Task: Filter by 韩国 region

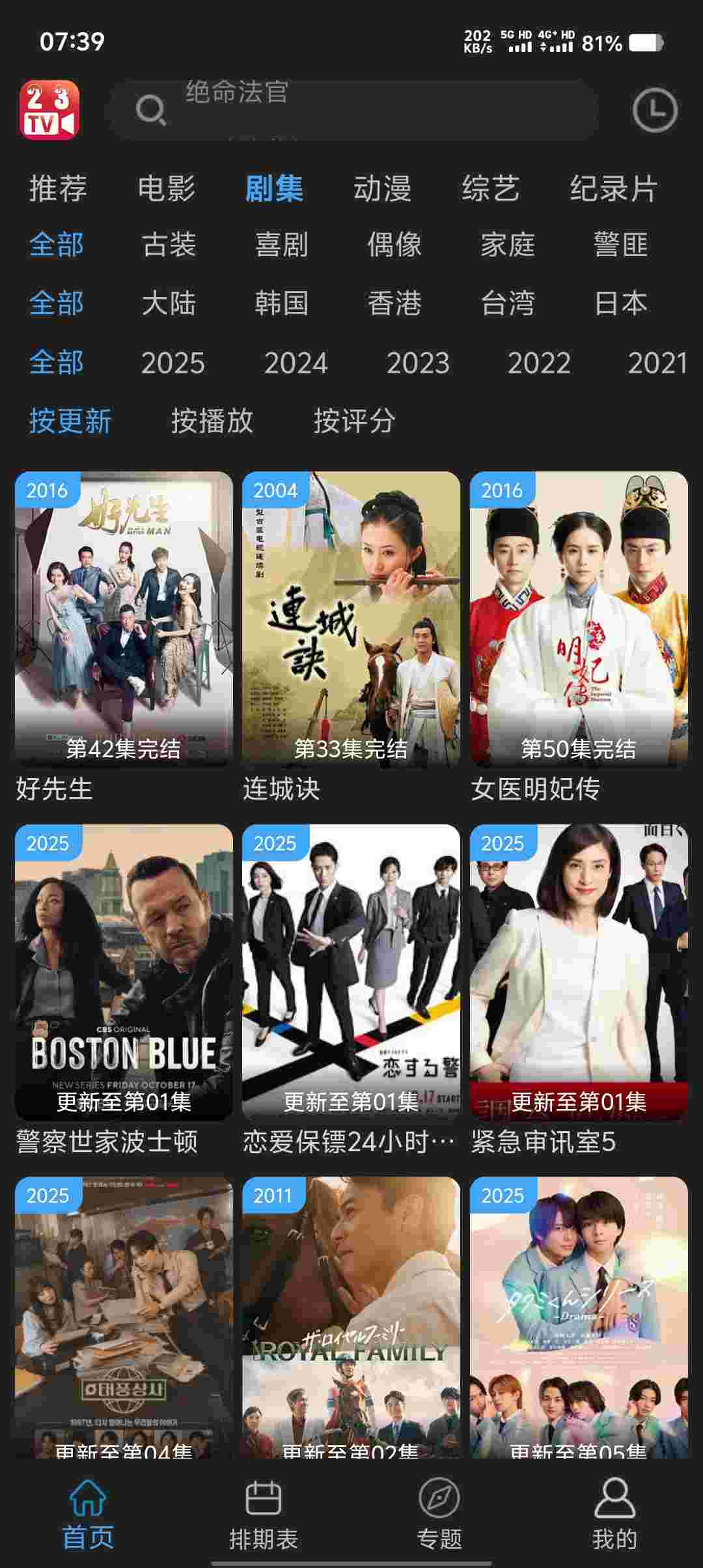Action: (281, 303)
